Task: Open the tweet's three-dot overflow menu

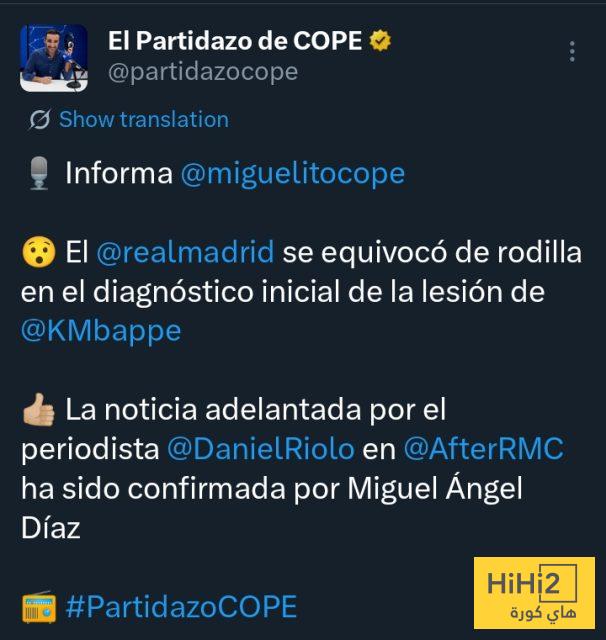Action: (x=572, y=52)
